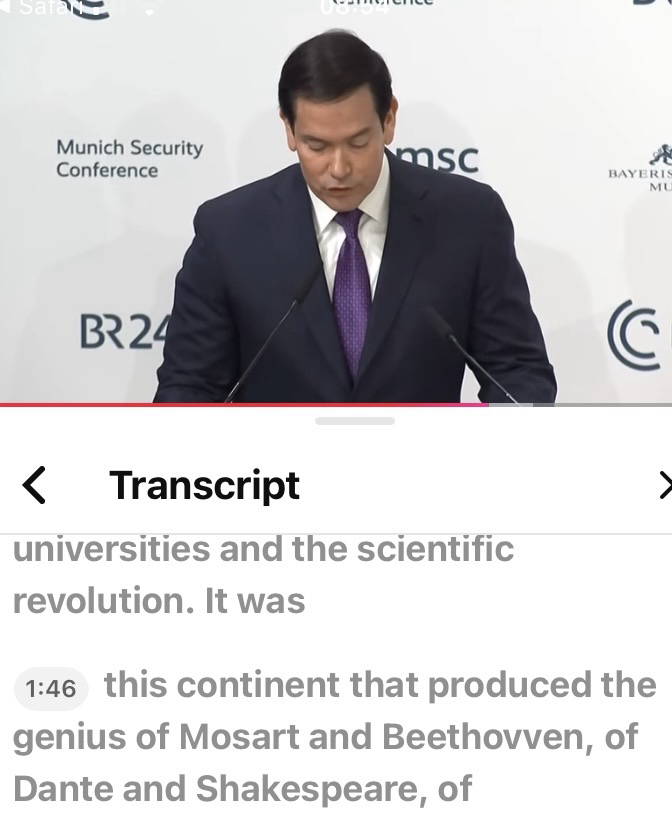Jump to the 1:46 transcript segment

51,689
